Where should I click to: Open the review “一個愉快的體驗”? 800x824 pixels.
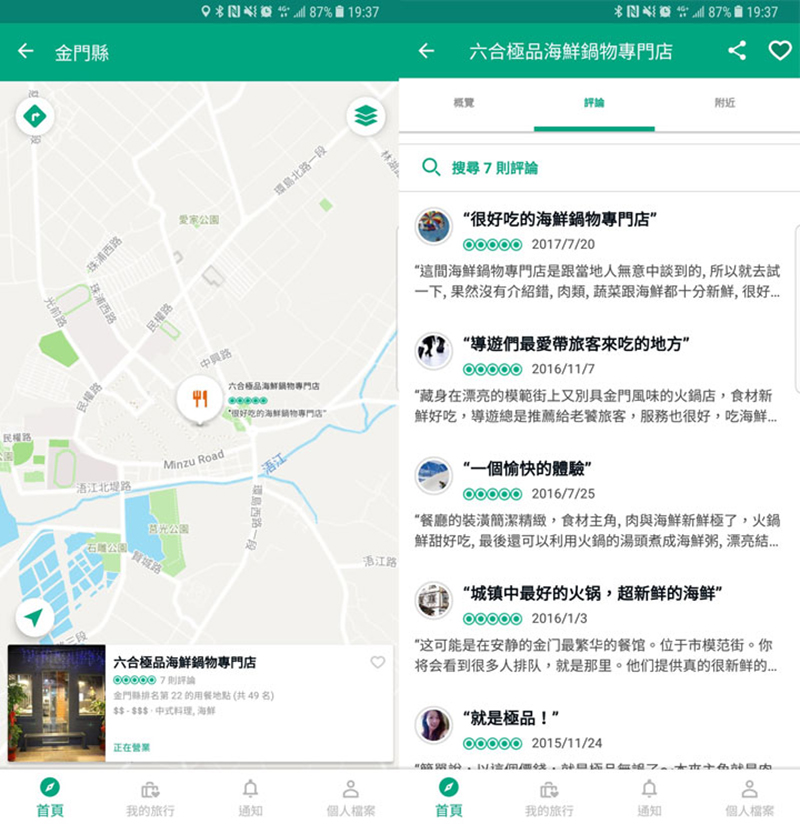[x=529, y=469]
